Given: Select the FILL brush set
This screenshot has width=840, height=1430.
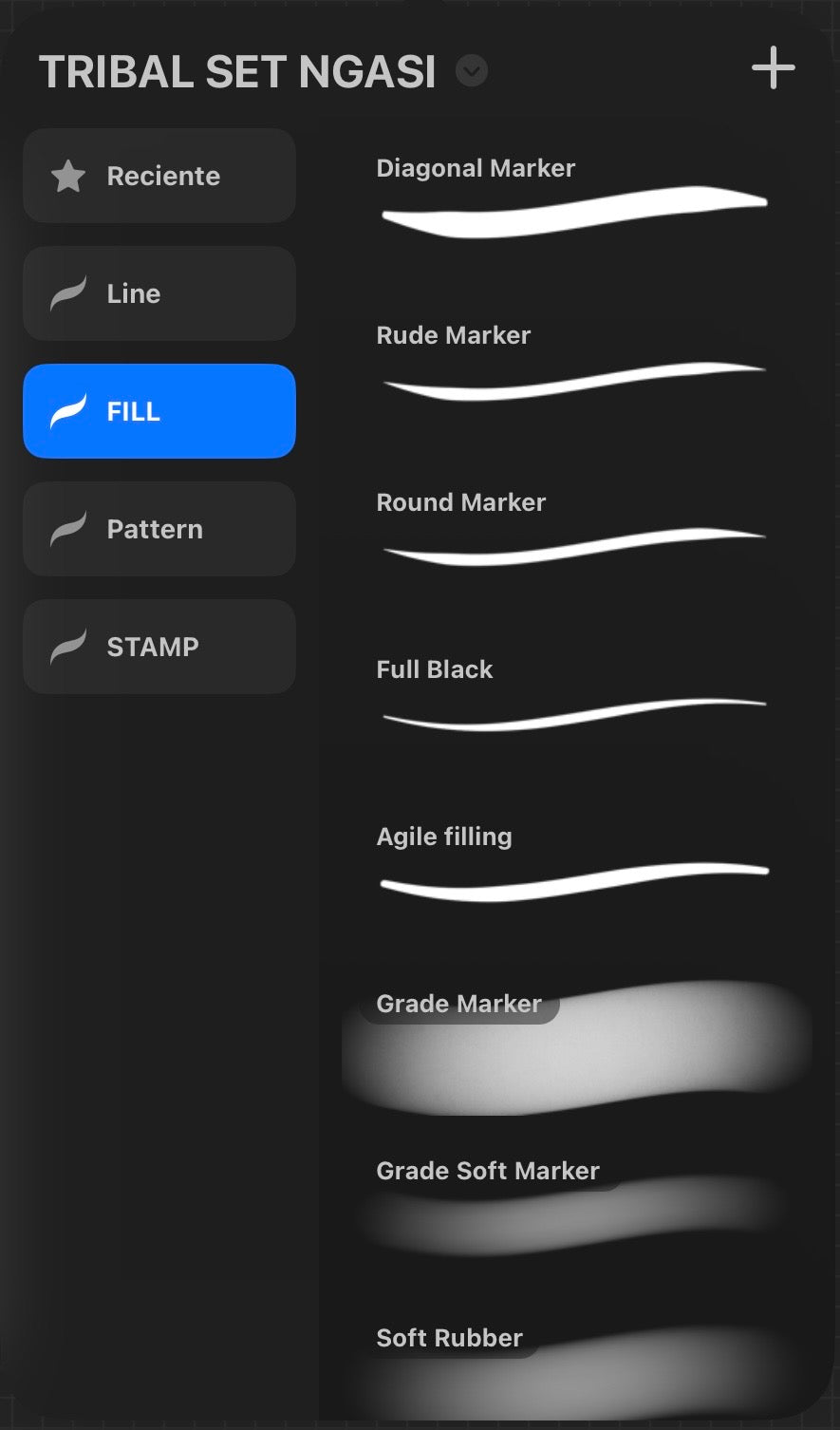Looking at the screenshot, I should click(x=159, y=411).
